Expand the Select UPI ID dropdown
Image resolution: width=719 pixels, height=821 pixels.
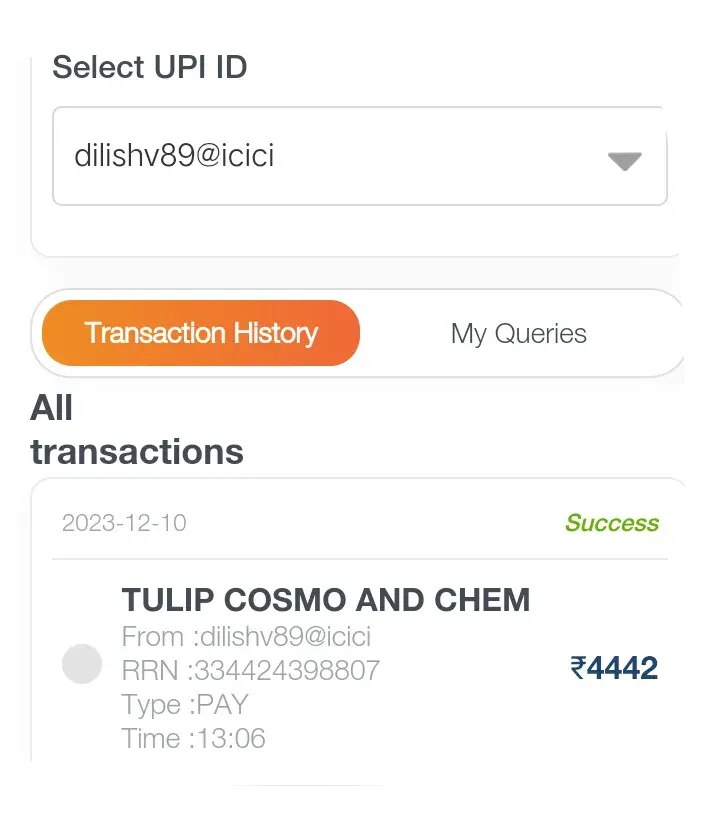click(624, 160)
